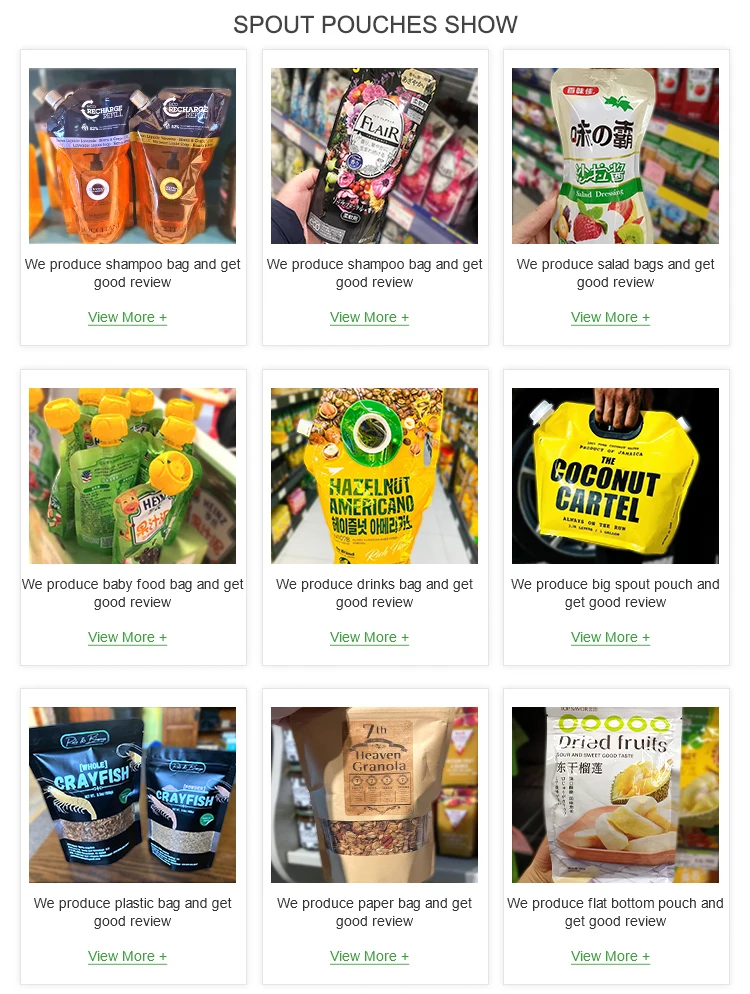Image resolution: width=750 pixels, height=994 pixels.
Task: Open the Coconut Cartel big spout pouch photo
Action: (x=616, y=476)
